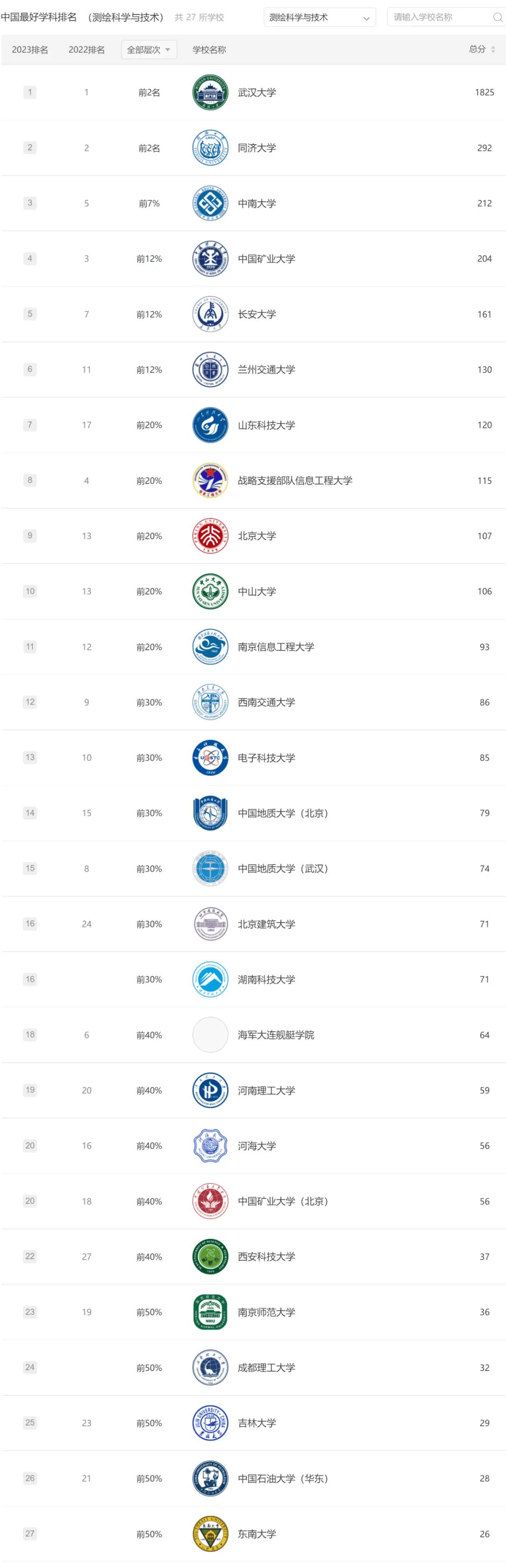The image size is (506, 1568).
Task: Open 战略支援部队信息工程大学 page
Action: tap(295, 480)
